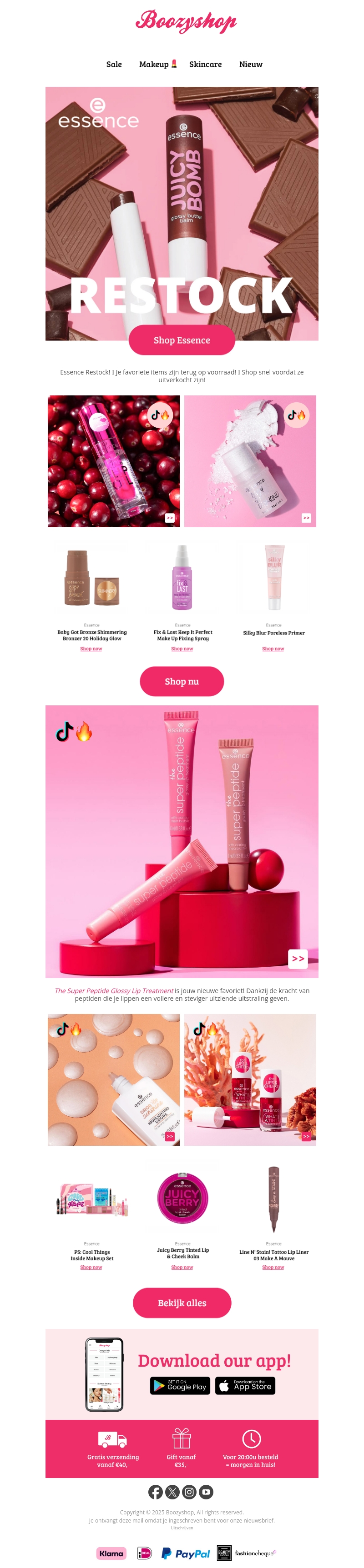Shop now for Fix & Last Fixing Spray

coord(182,649)
